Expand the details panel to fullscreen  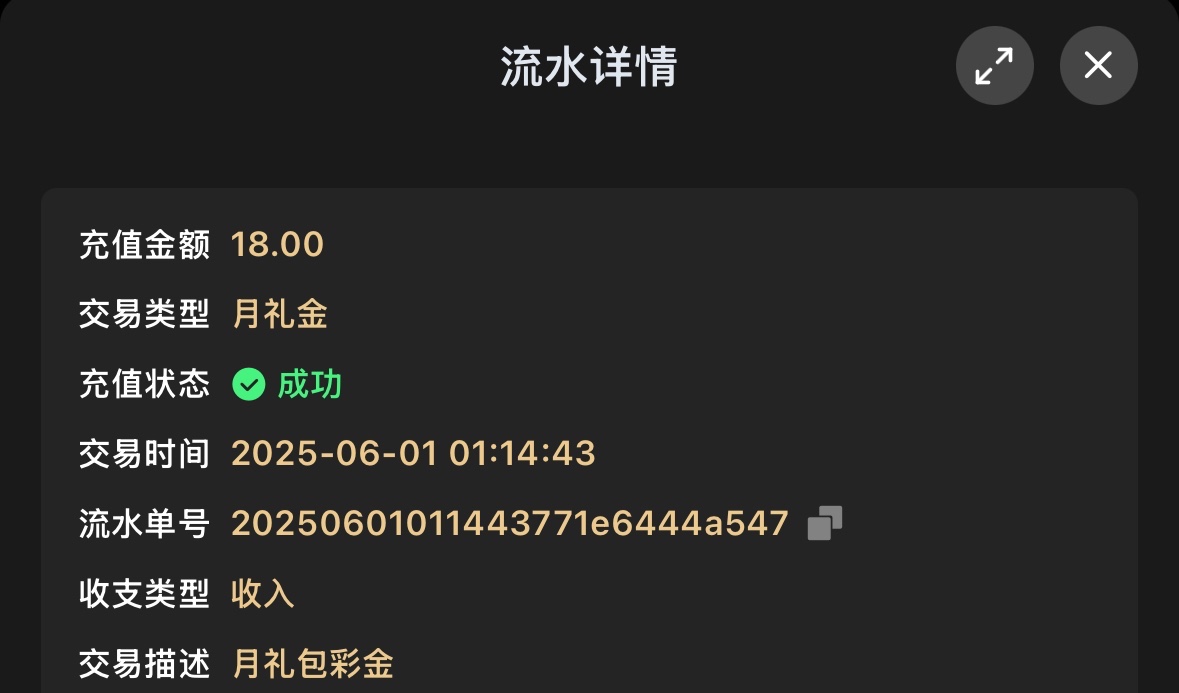coord(994,66)
